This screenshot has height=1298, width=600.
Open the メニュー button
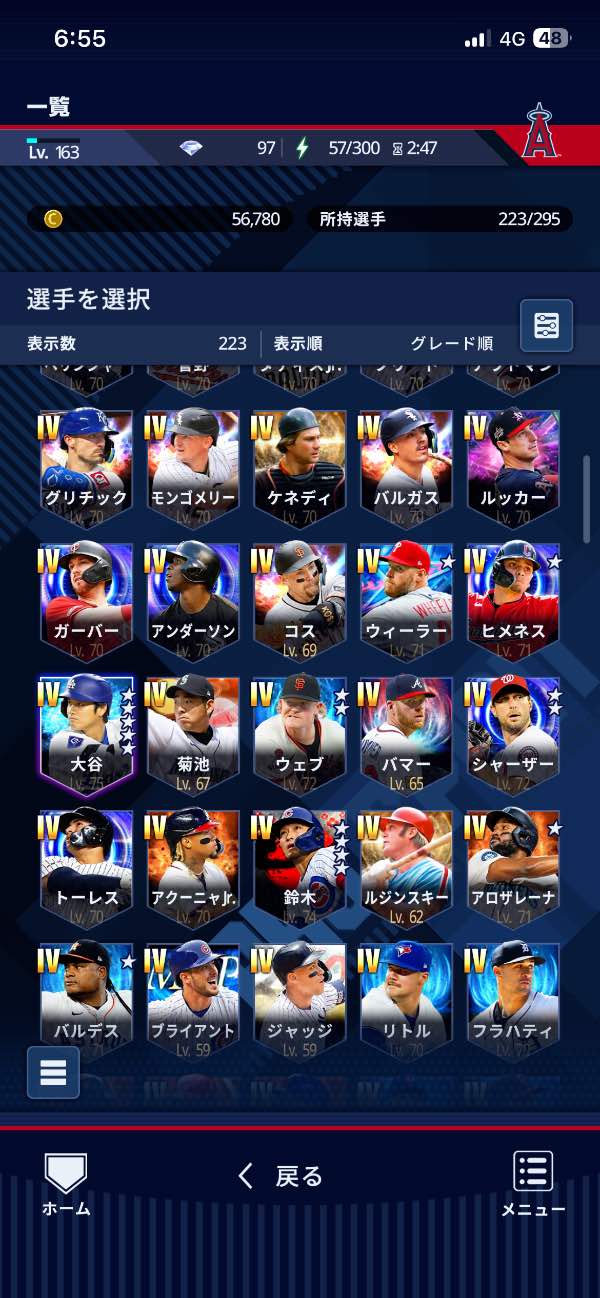click(x=533, y=1184)
